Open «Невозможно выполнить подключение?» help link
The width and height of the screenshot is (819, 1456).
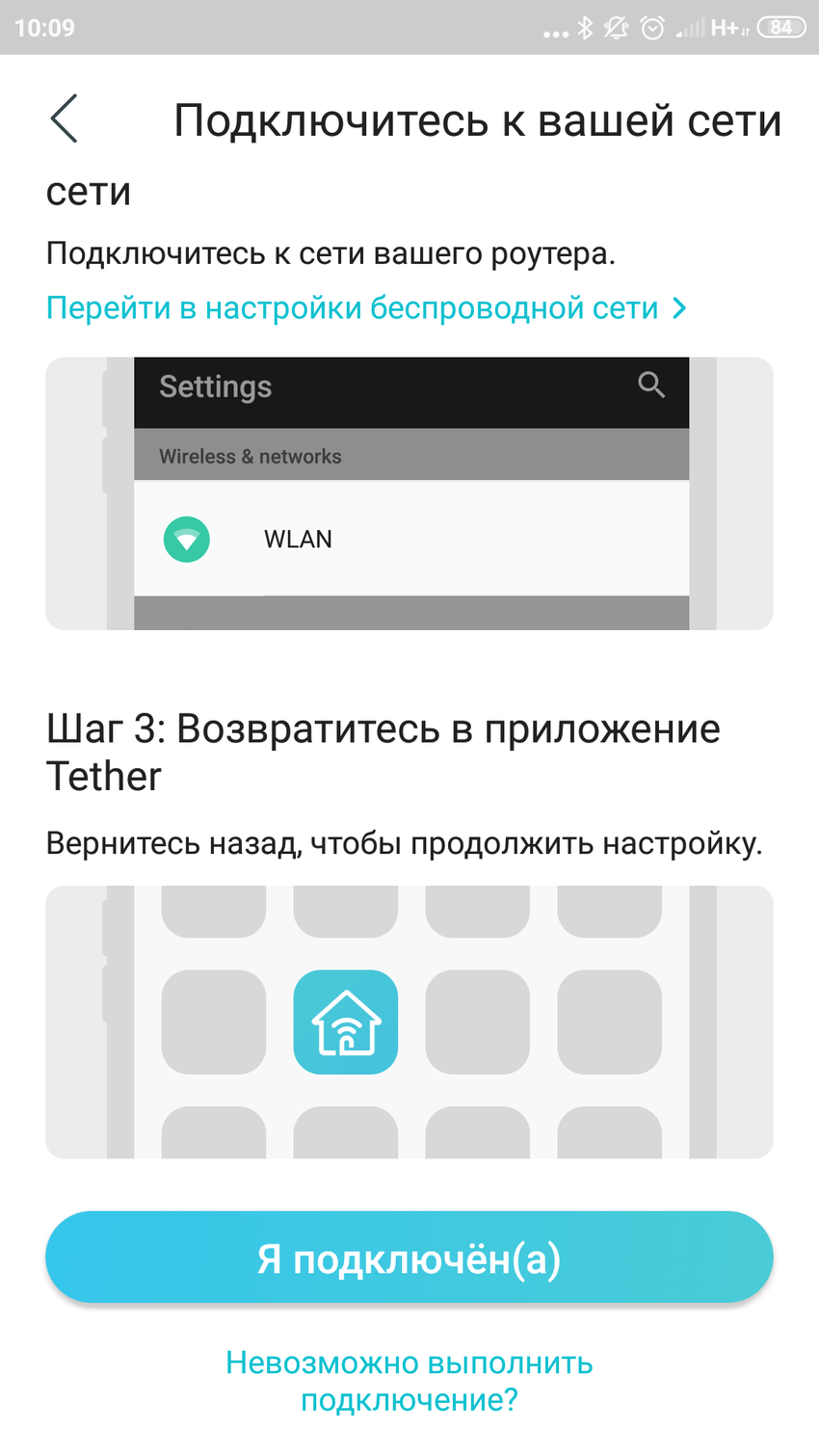click(409, 1381)
